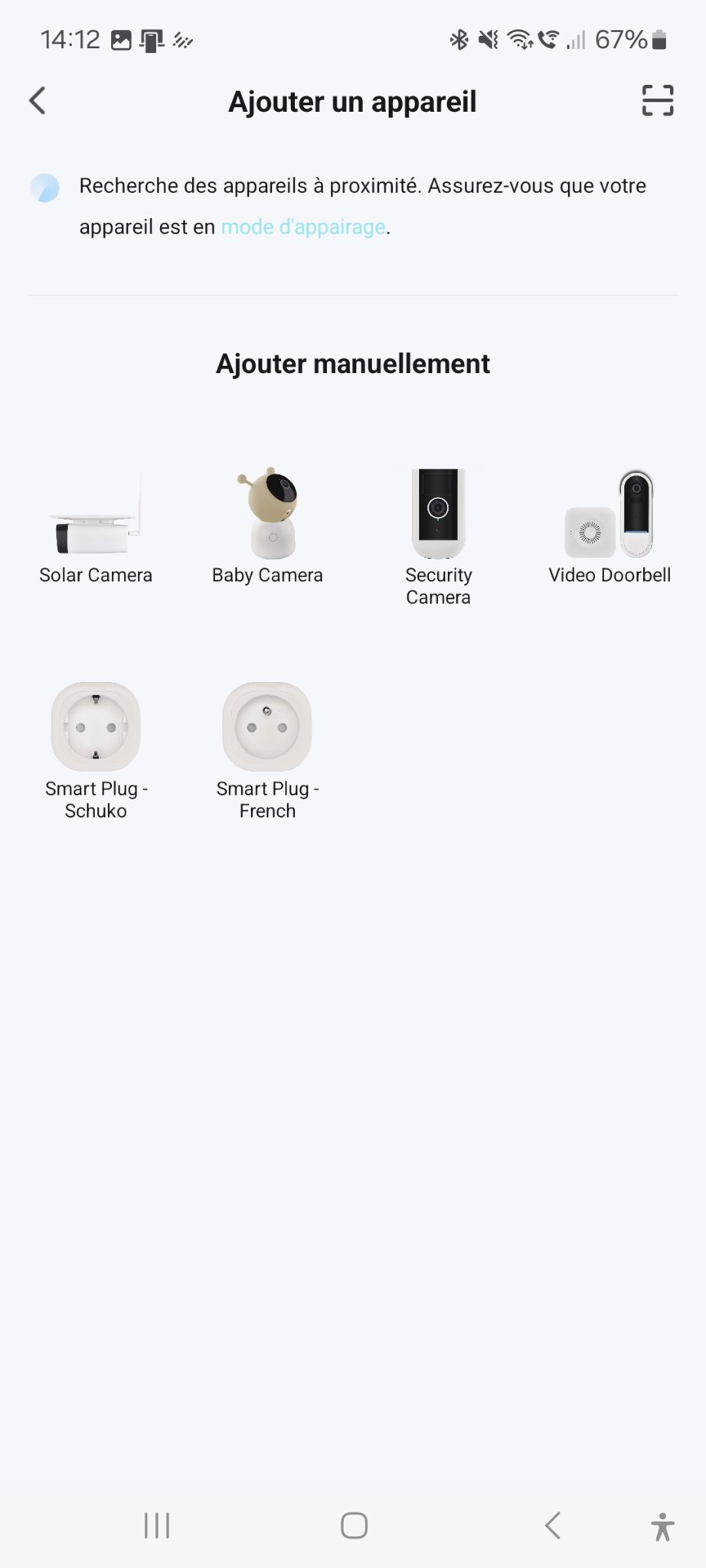Choose the Baby Camera option
The image size is (706, 1568).
pyautogui.click(x=267, y=526)
